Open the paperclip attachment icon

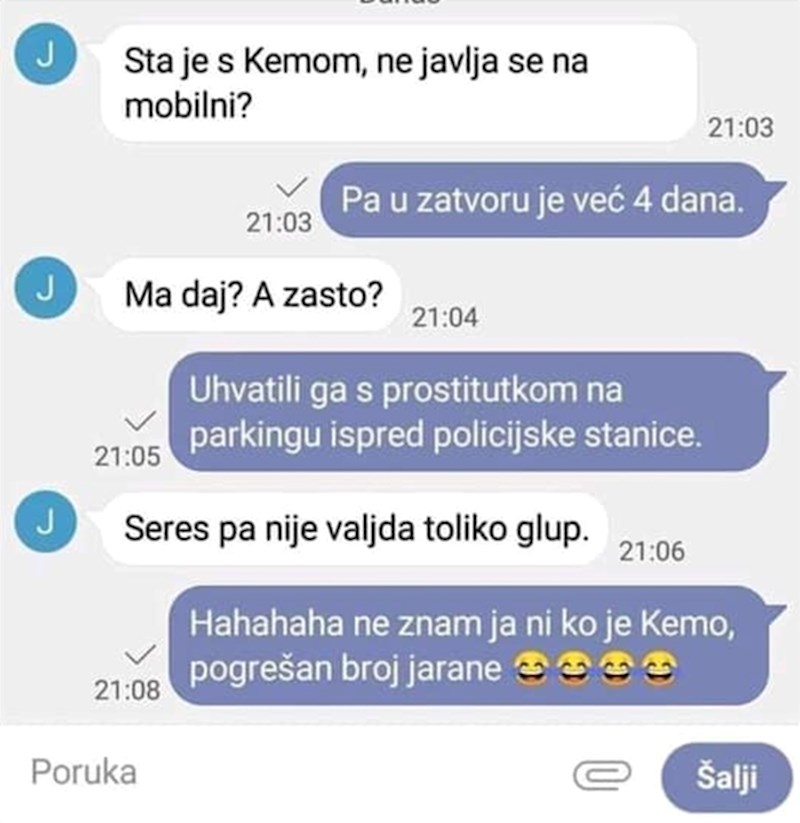(602, 775)
